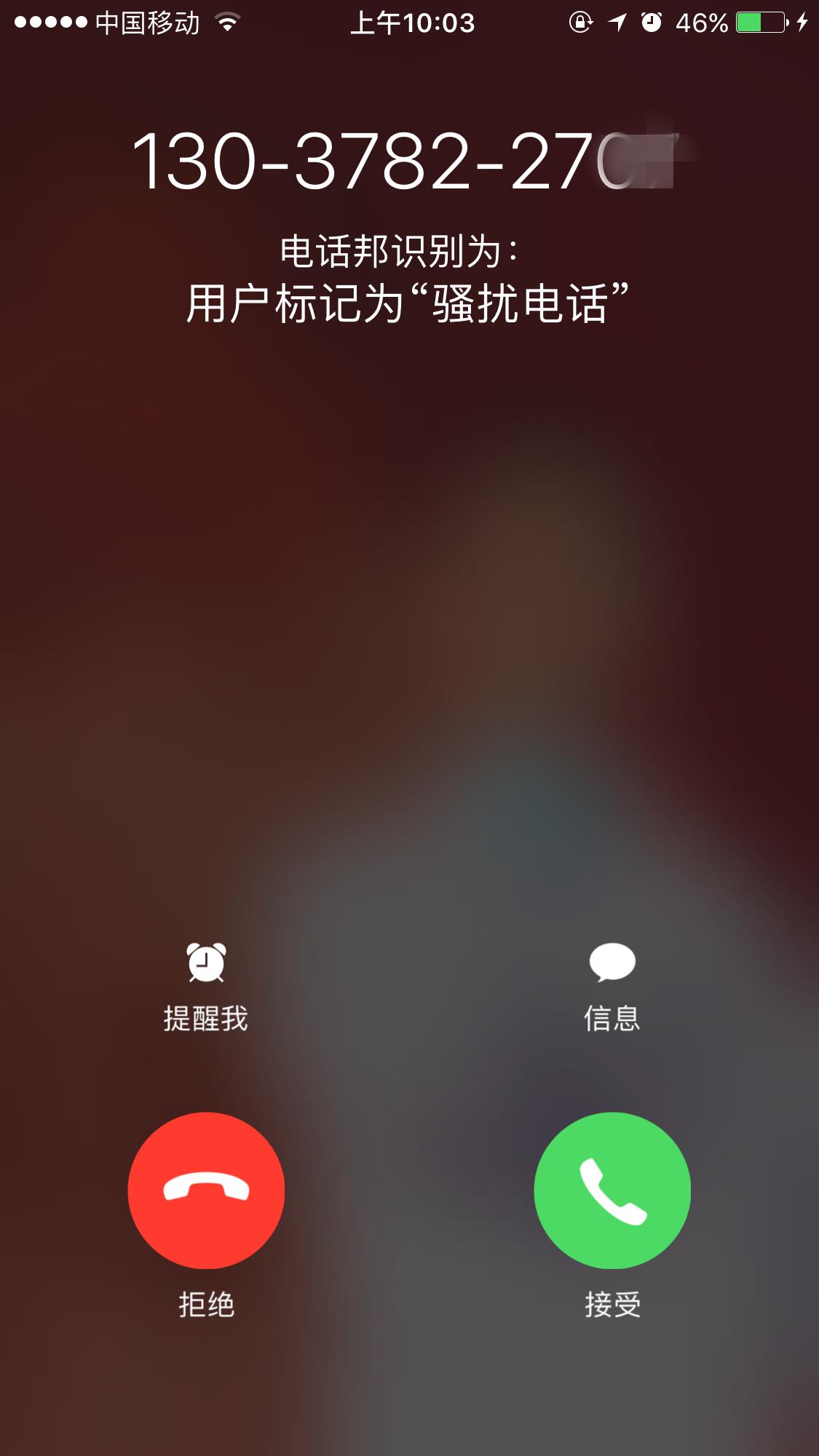
Task: Set a callback reminder with 提醒我
Action: click(206, 984)
